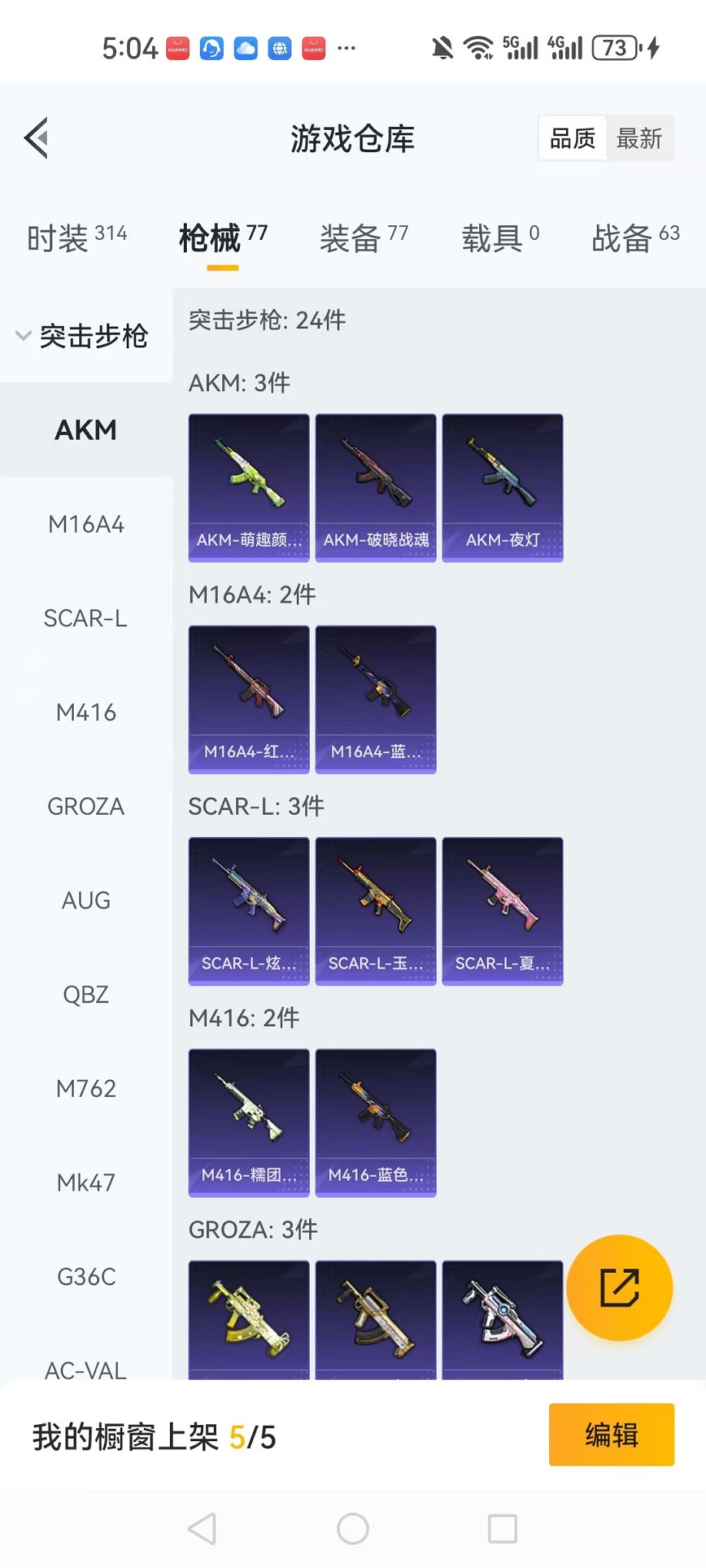View the AKM-夜灯 skin
This screenshot has width=706, height=1568.
(x=502, y=488)
